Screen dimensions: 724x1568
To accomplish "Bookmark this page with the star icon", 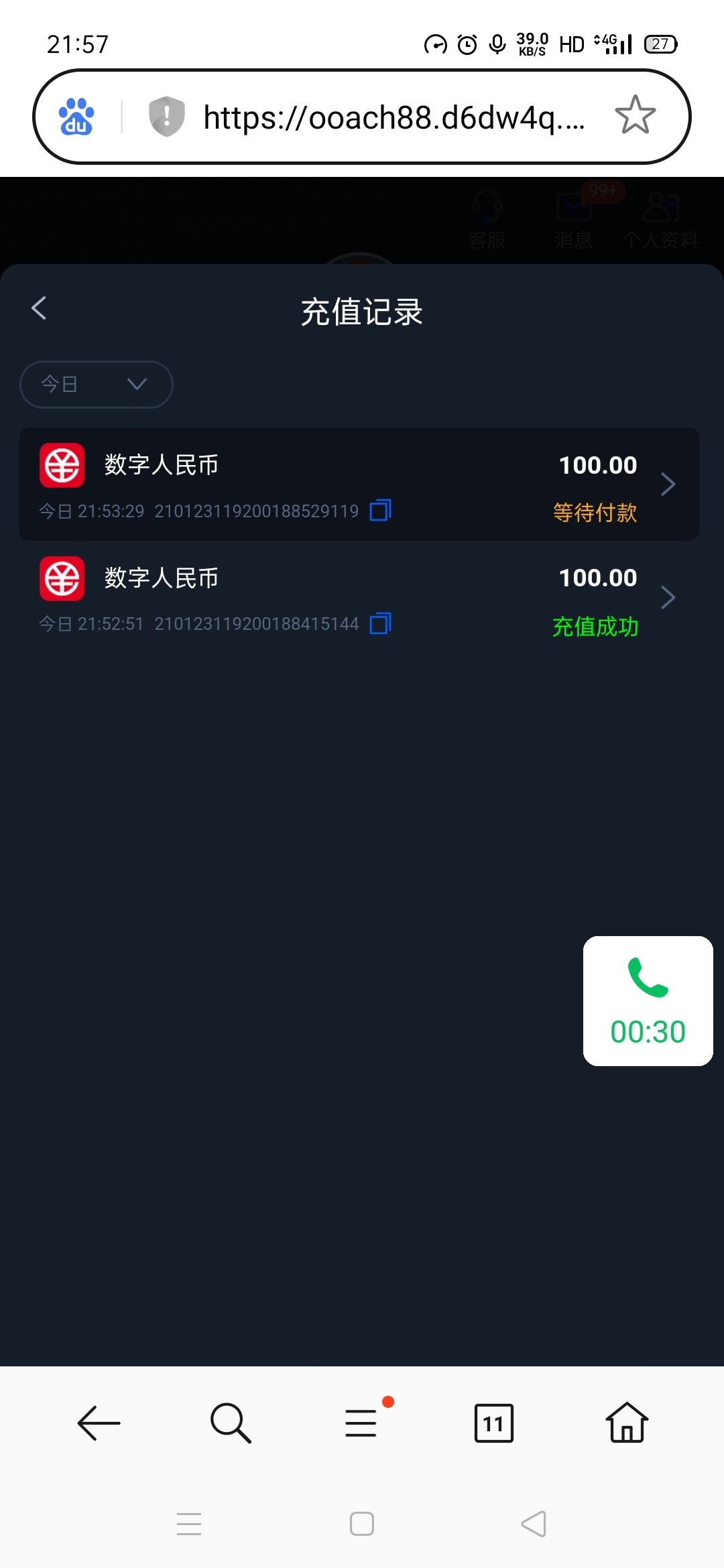I will point(635,116).
